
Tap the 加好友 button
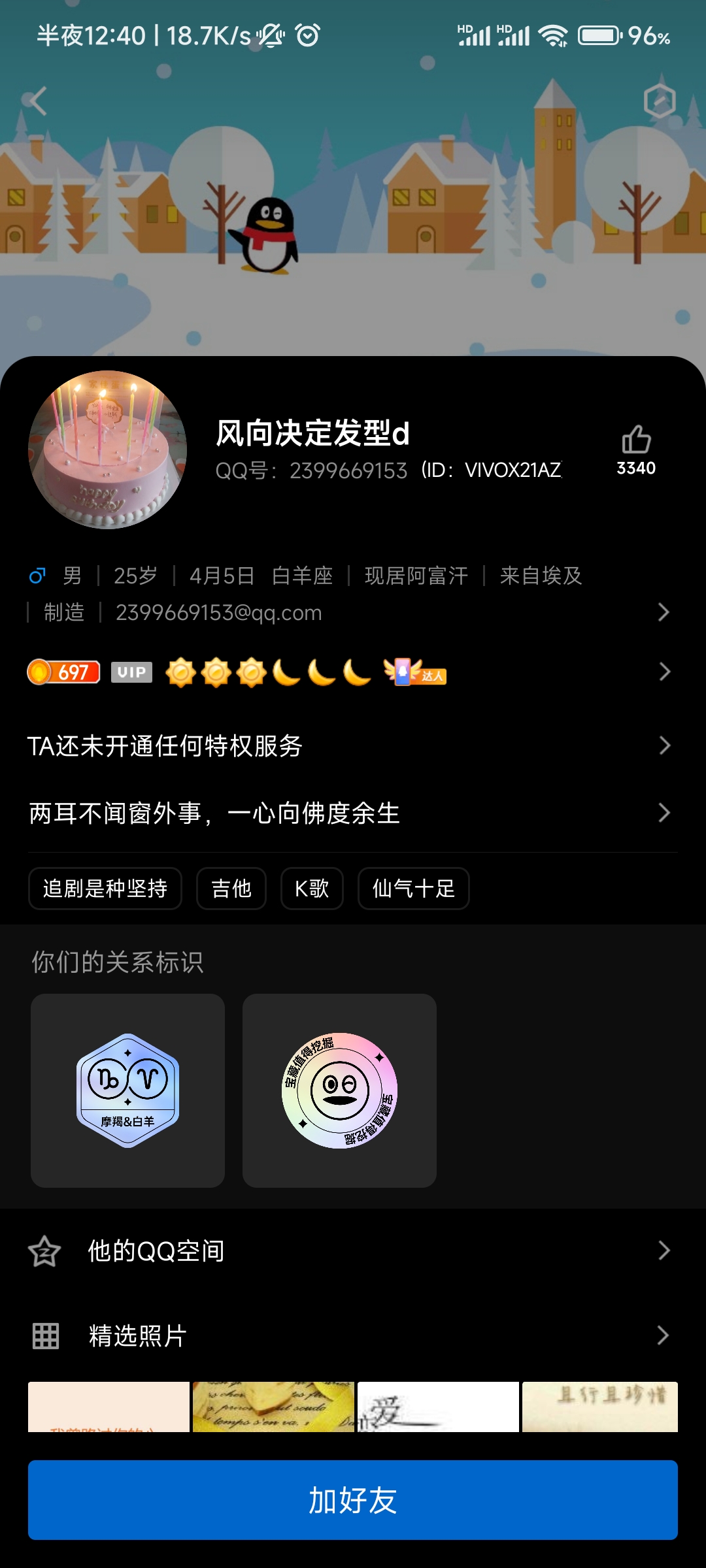click(353, 1500)
